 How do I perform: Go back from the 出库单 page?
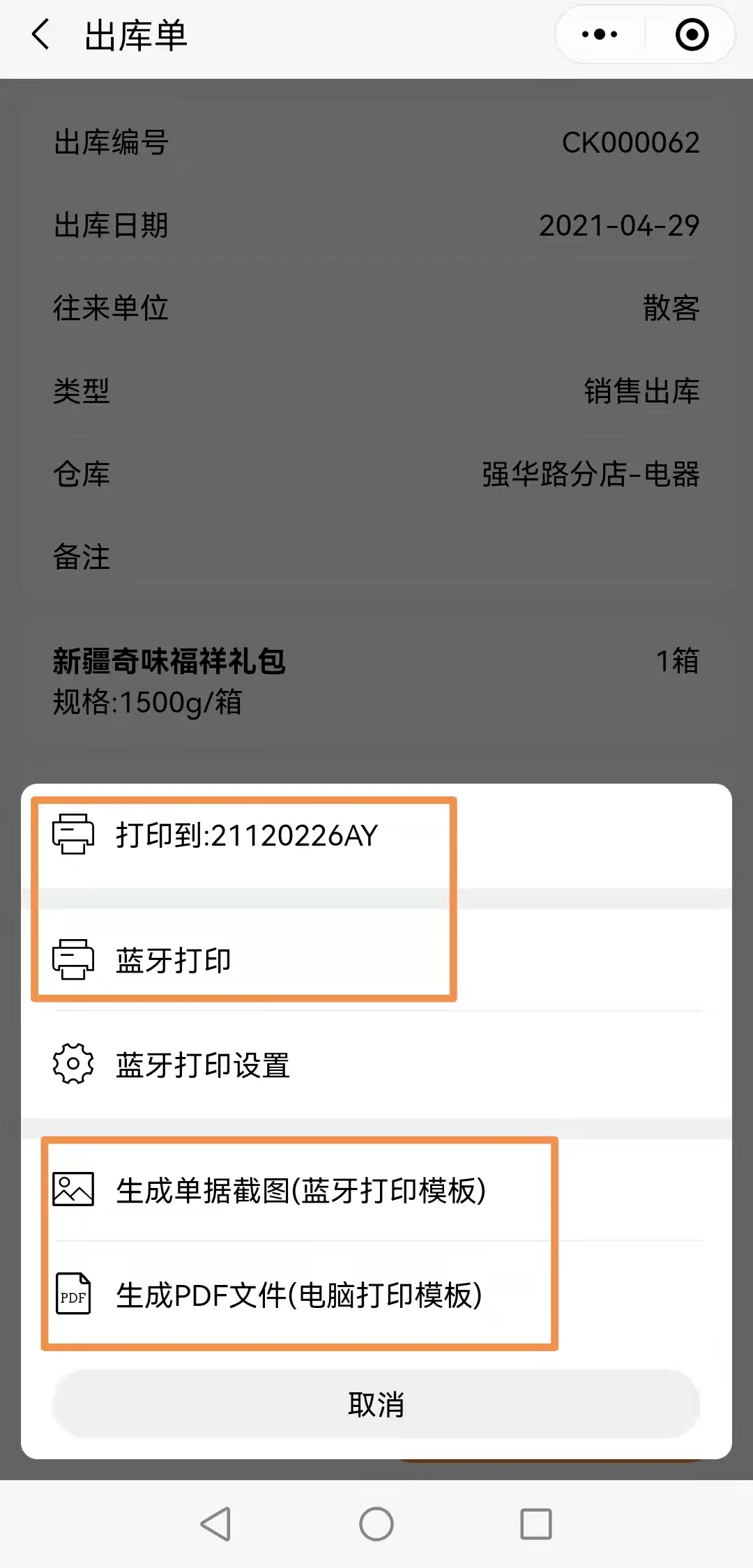42,35
